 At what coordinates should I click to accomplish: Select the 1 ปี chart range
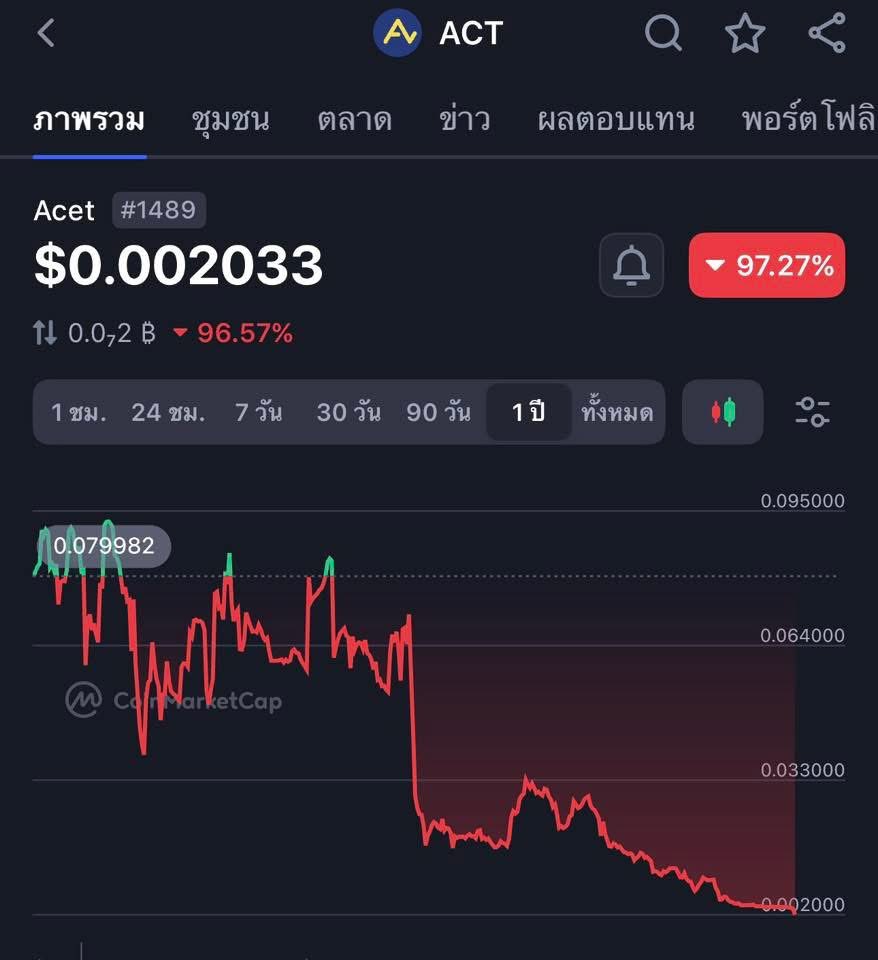click(529, 412)
